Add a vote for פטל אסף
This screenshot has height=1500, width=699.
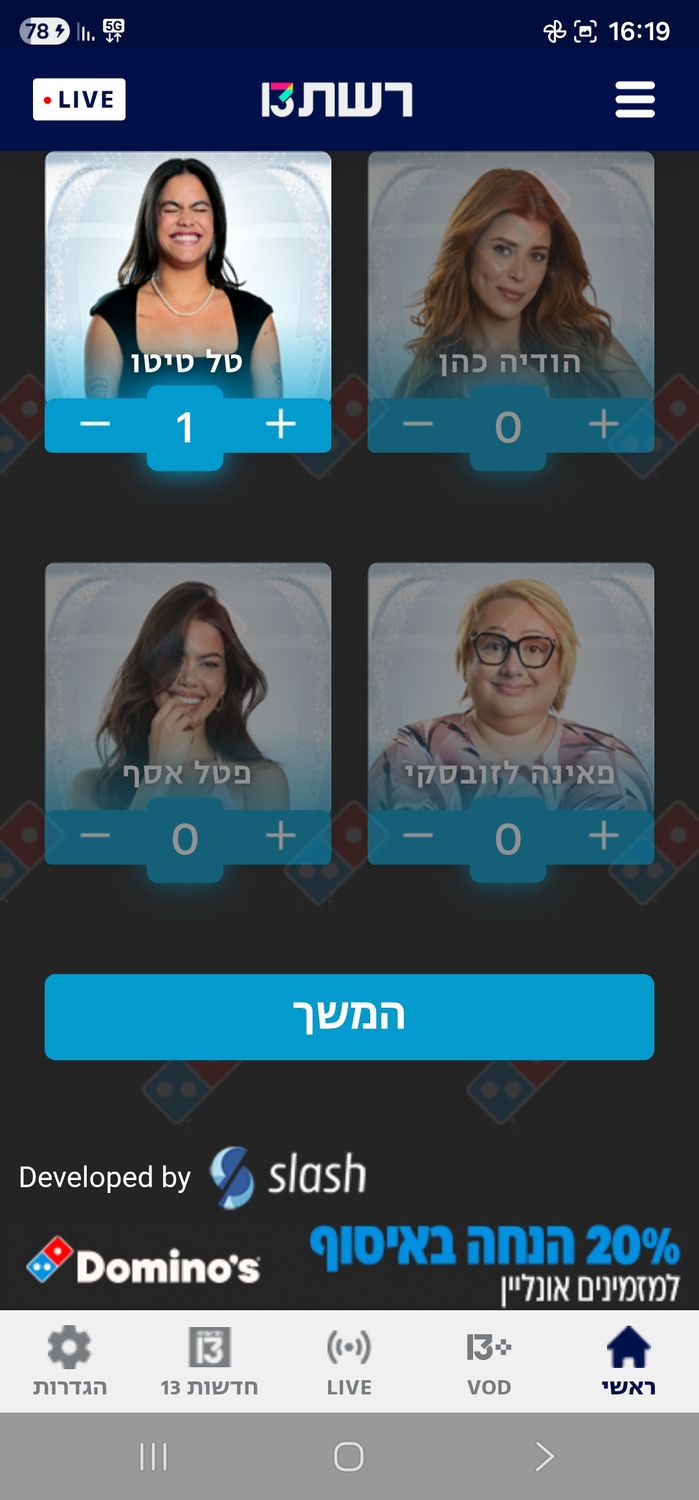click(x=281, y=836)
